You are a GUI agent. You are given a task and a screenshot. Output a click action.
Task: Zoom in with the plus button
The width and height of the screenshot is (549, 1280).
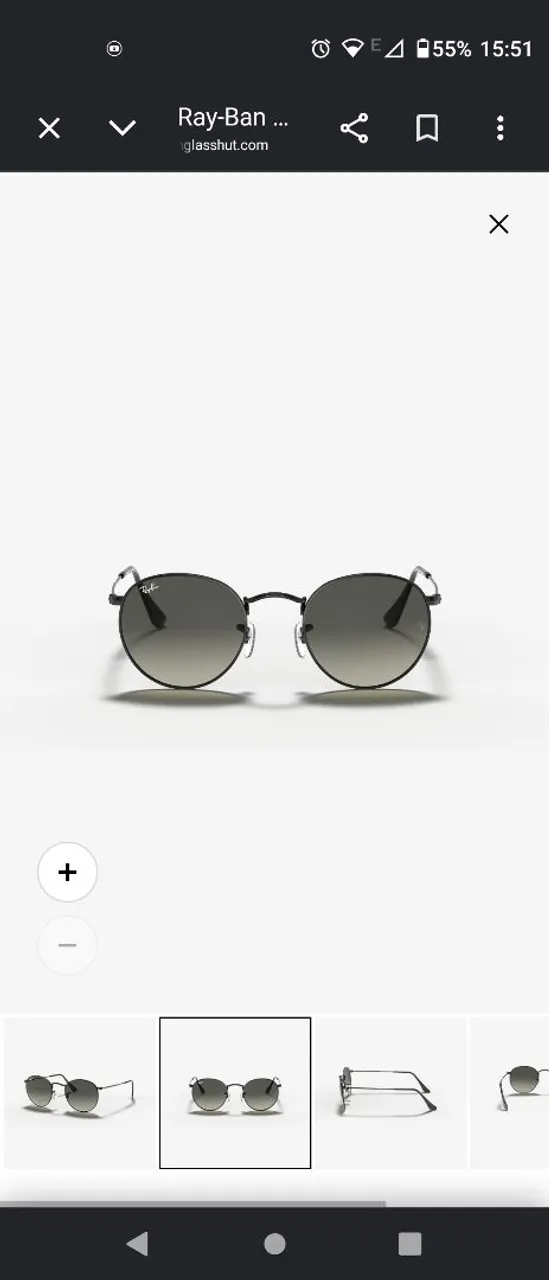(67, 872)
